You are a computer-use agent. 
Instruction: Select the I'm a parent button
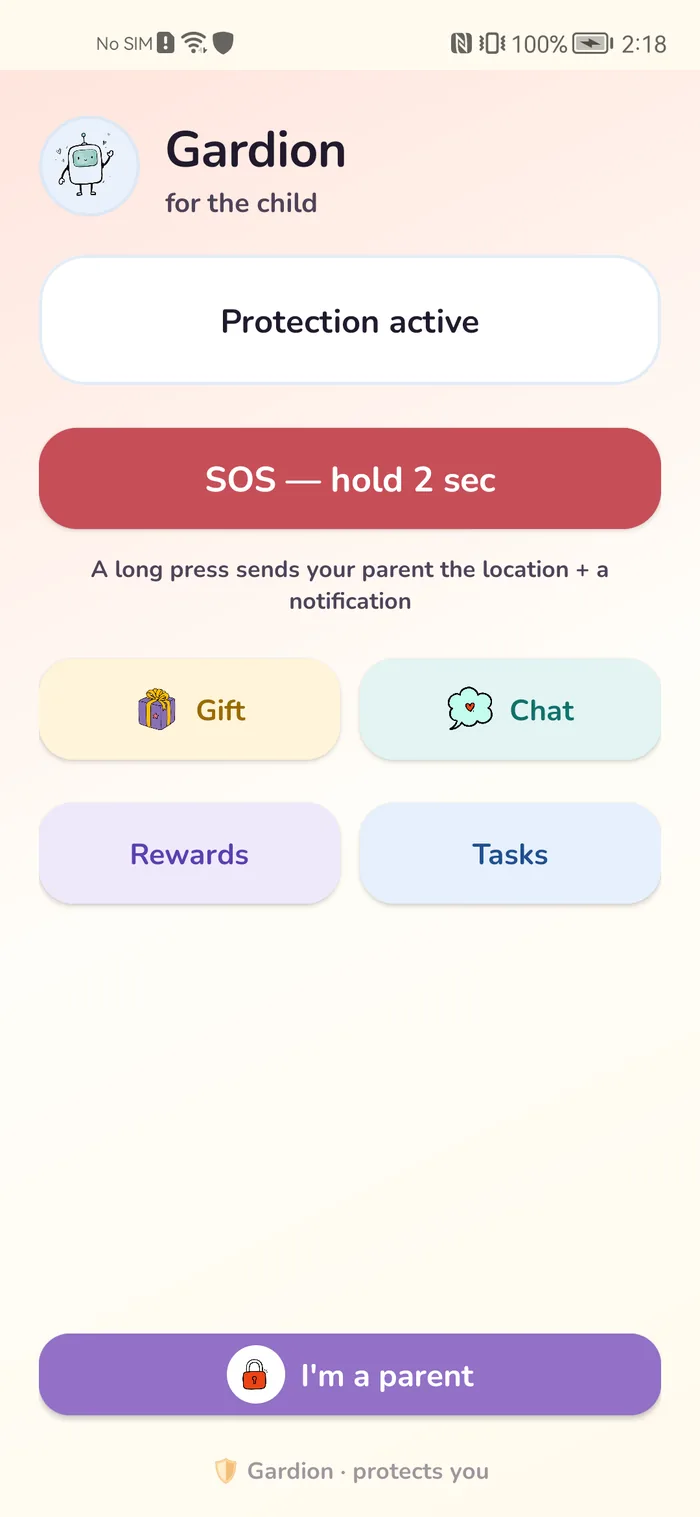pos(350,1375)
